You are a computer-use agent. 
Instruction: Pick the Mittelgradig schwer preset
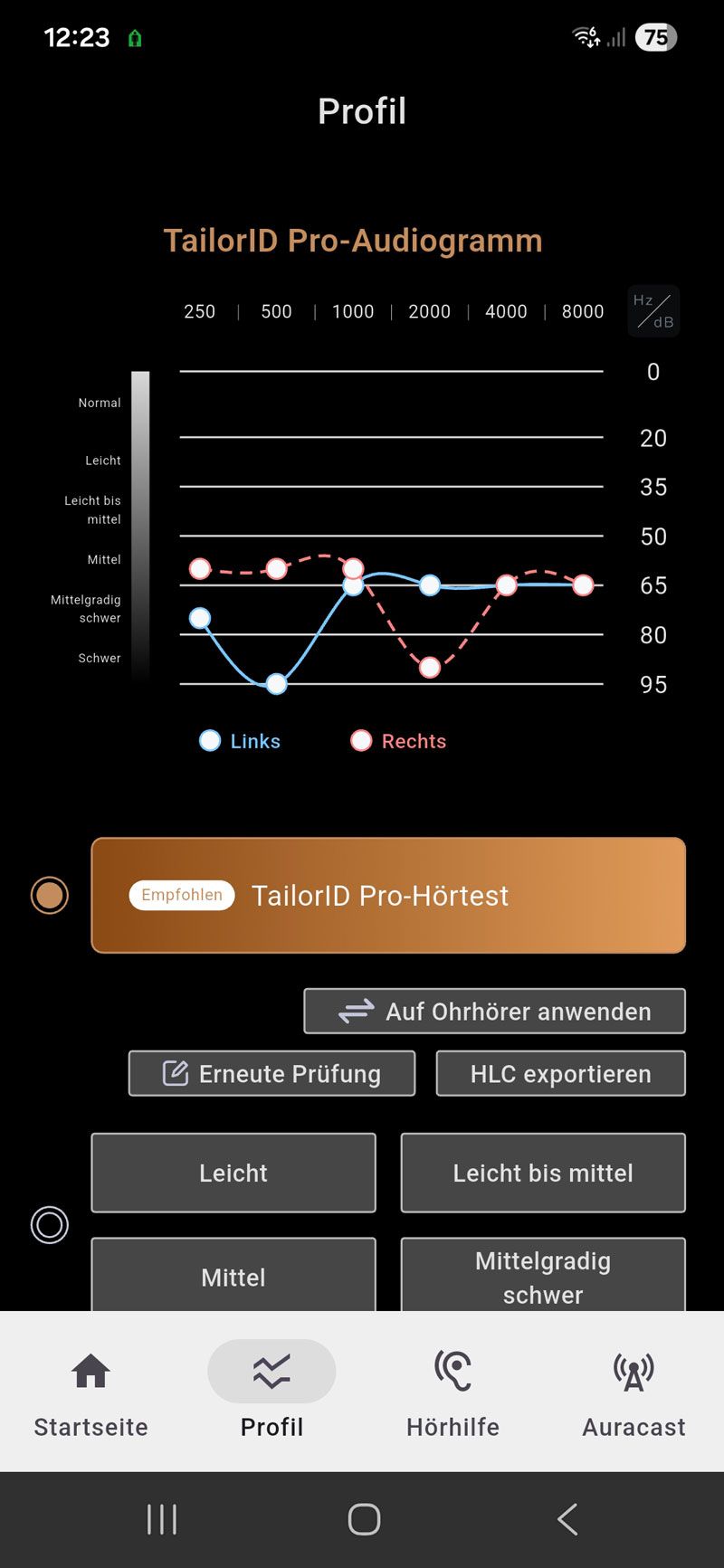coord(543,1276)
